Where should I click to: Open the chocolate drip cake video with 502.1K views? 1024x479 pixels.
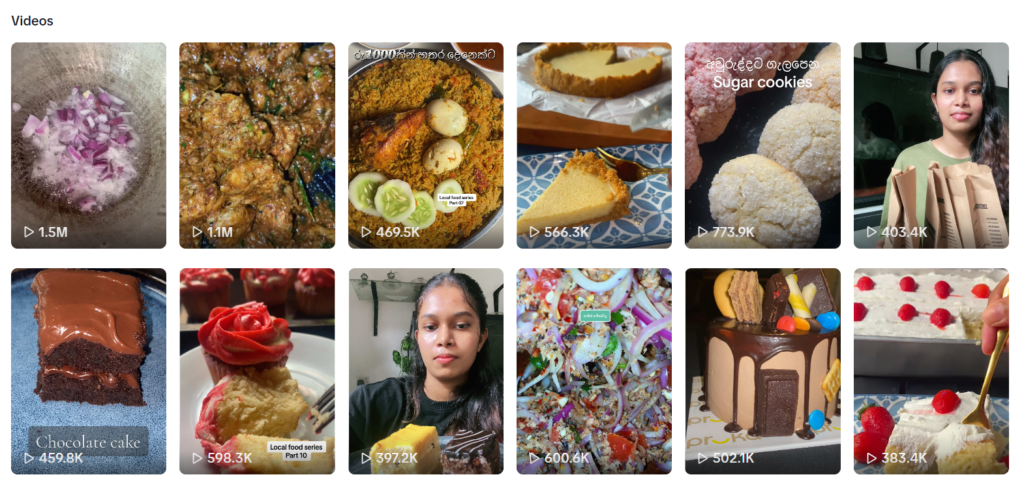click(762, 371)
